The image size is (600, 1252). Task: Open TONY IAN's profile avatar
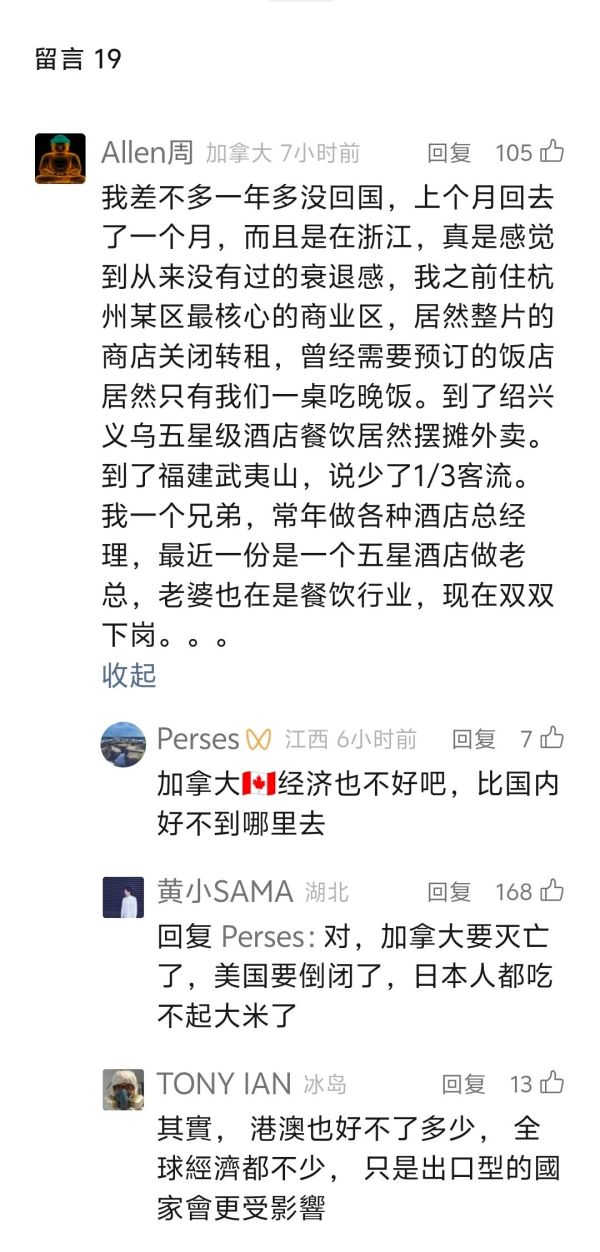coord(124,1088)
